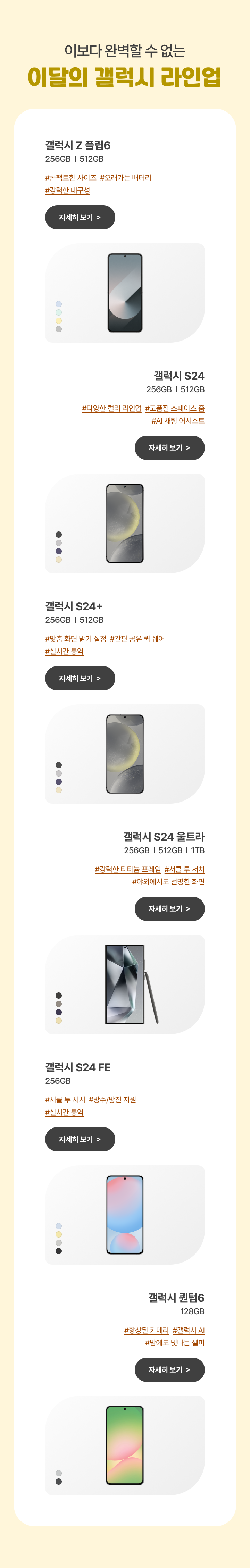
Task: Open details for 갤럭시 퀀텀6
Action: point(169,1369)
